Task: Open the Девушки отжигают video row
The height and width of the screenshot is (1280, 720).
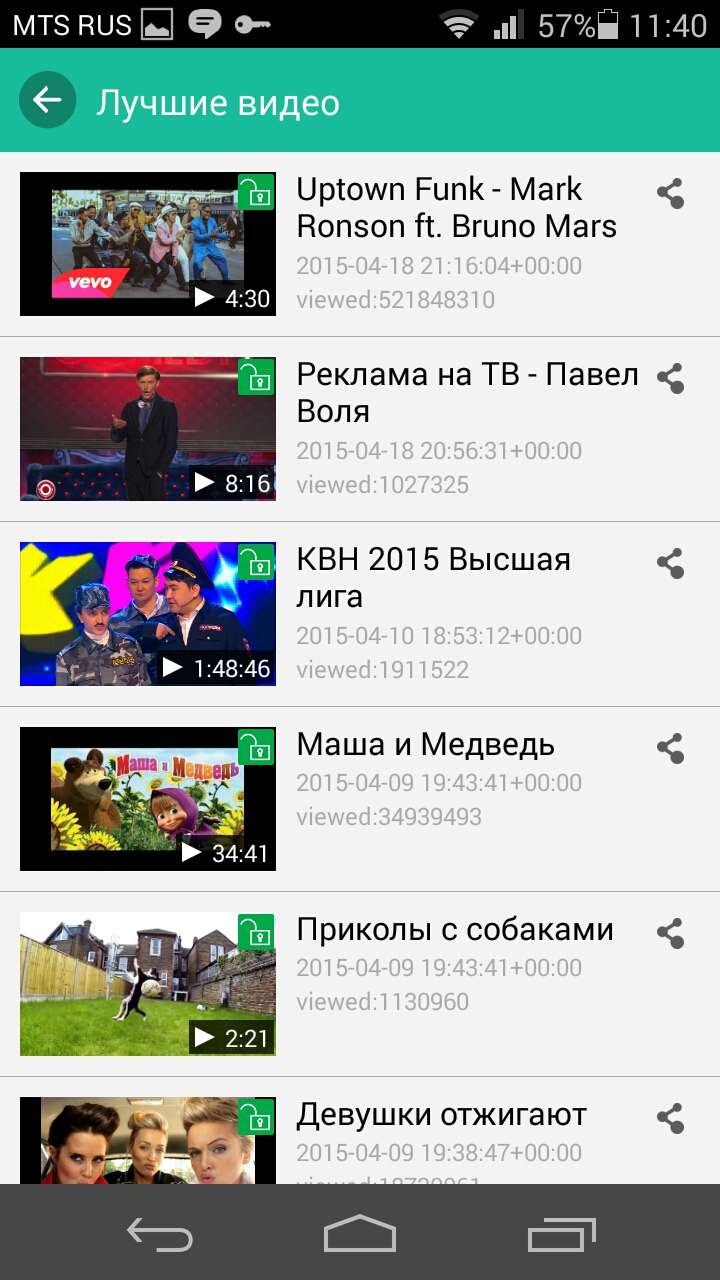Action: click(x=360, y=1131)
